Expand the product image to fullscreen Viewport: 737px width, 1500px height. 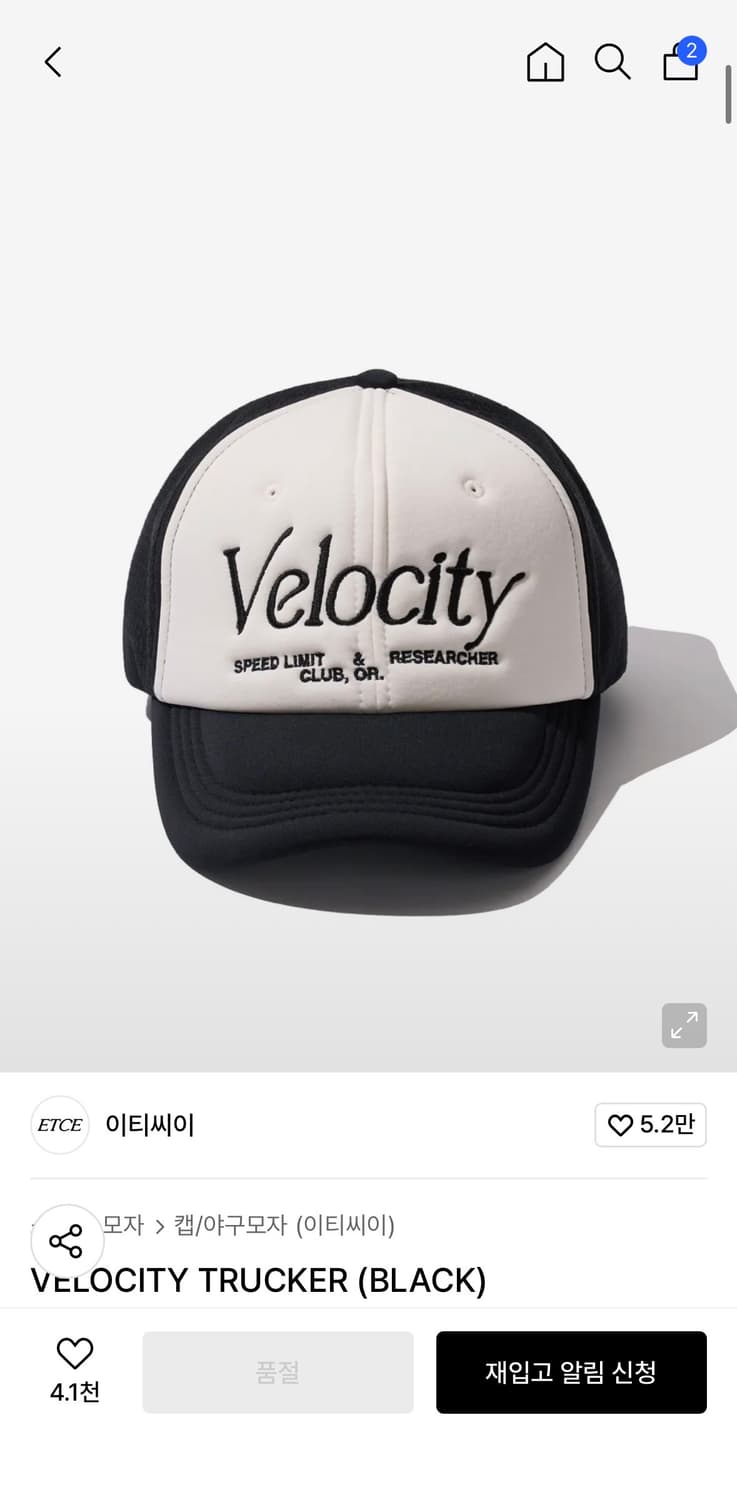pyautogui.click(x=684, y=1026)
